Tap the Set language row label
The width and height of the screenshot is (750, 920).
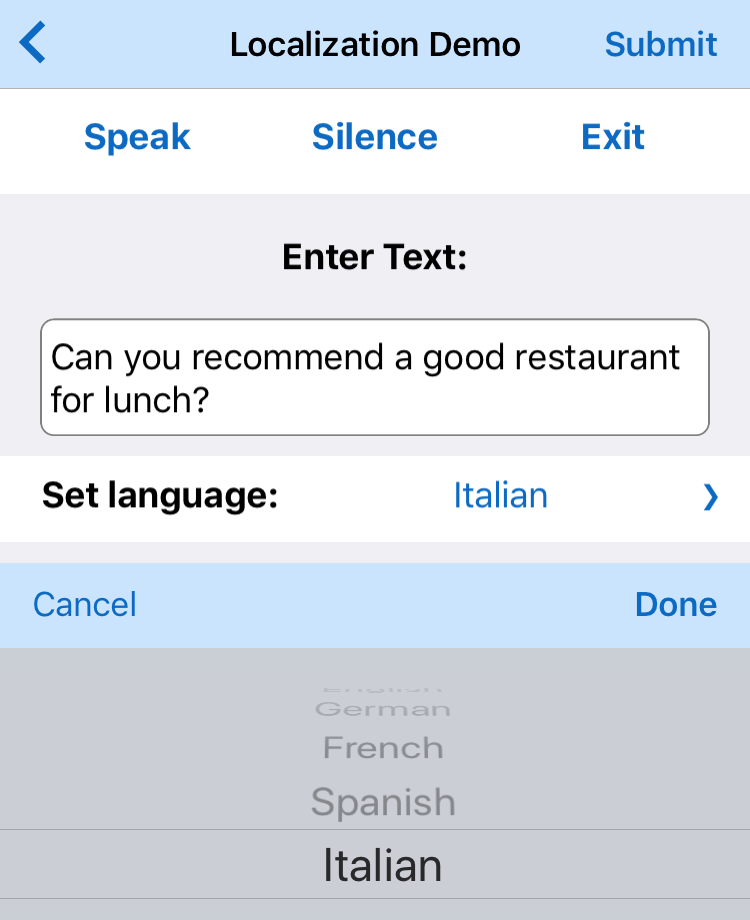coord(159,495)
